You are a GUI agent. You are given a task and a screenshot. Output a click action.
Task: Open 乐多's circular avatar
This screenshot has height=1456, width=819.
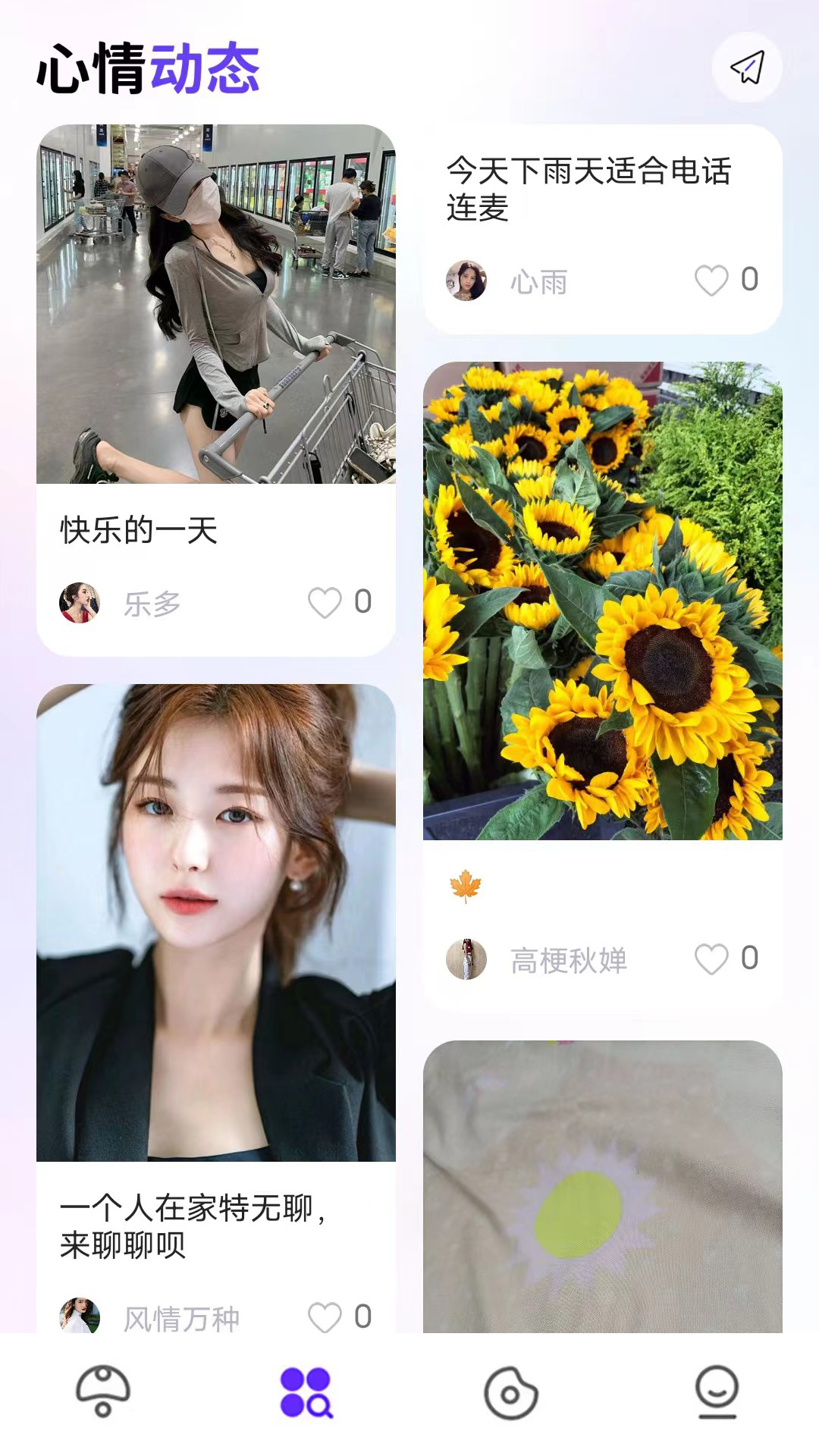tap(79, 601)
